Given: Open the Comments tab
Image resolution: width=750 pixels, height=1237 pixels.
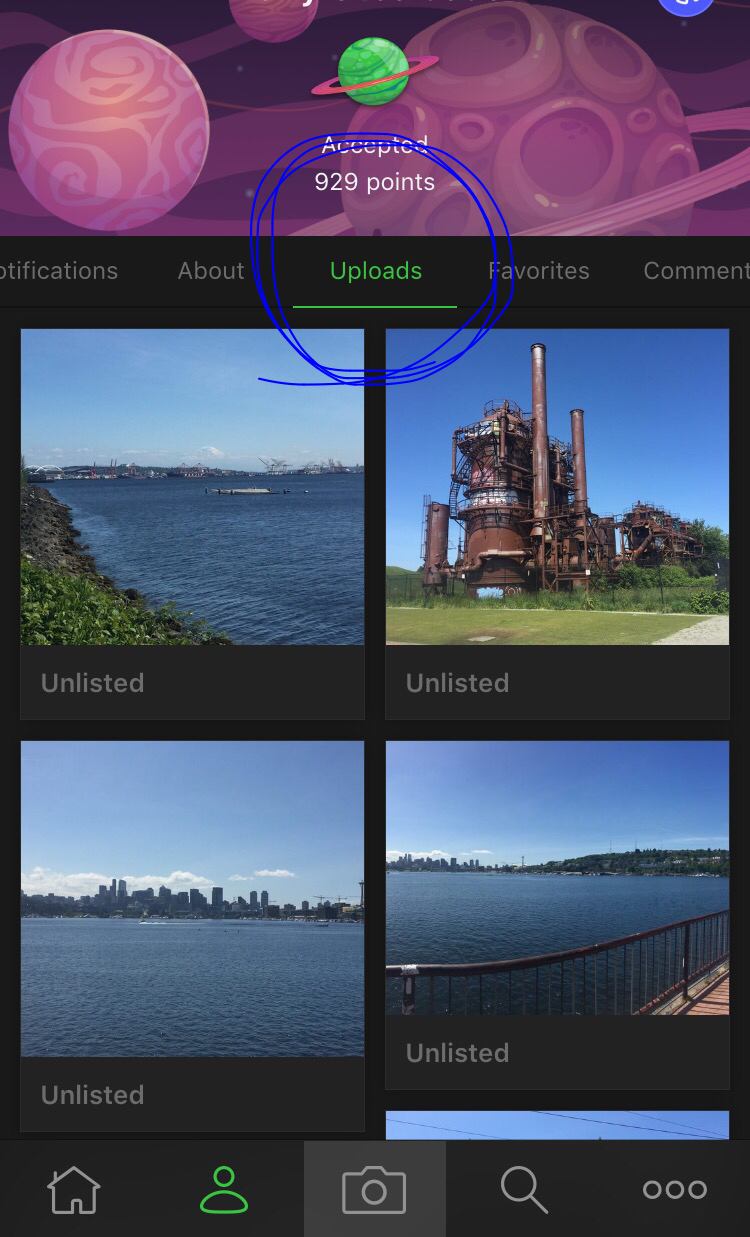Looking at the screenshot, I should point(695,271).
